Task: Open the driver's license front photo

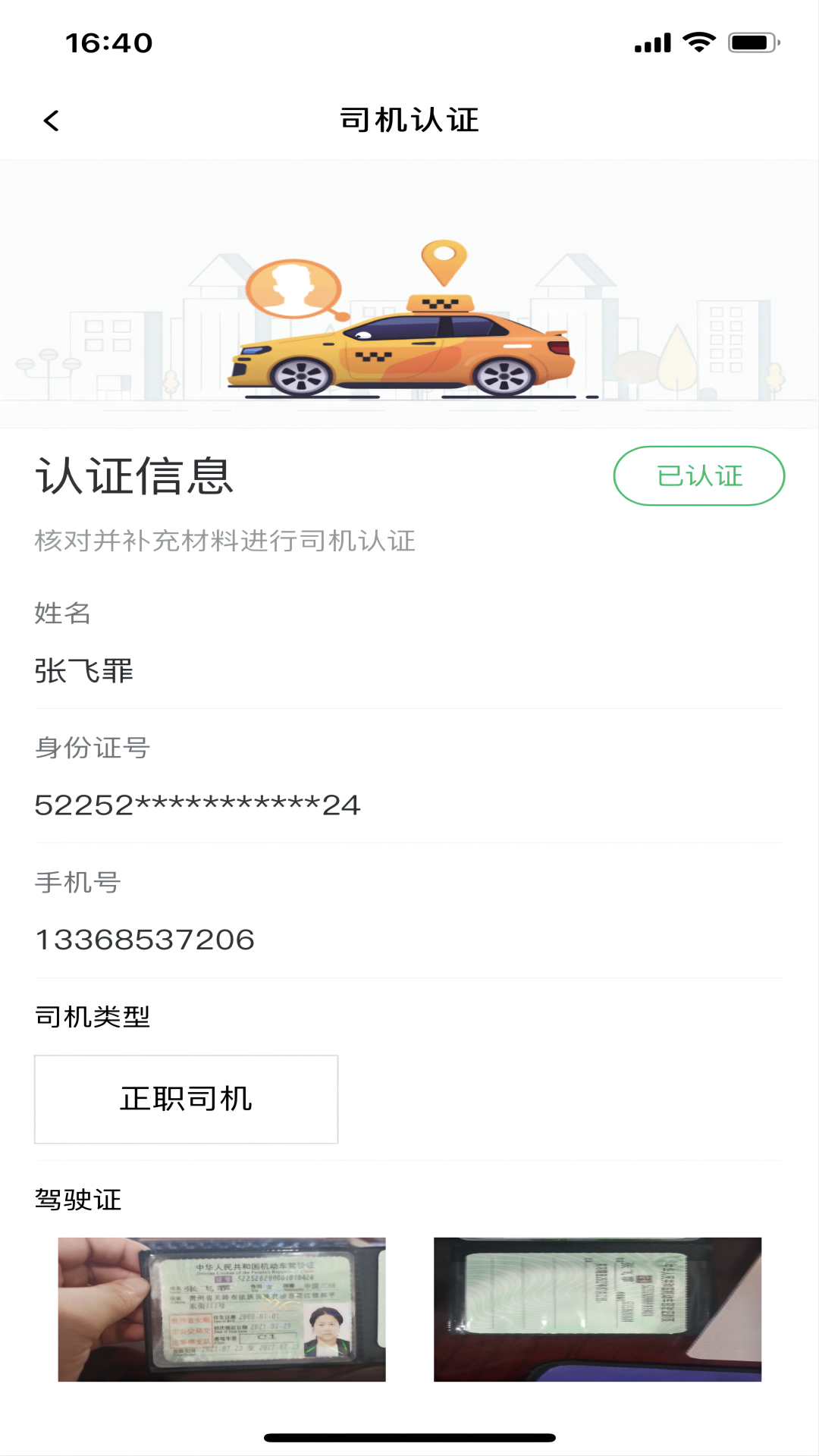Action: pyautogui.click(x=221, y=1309)
